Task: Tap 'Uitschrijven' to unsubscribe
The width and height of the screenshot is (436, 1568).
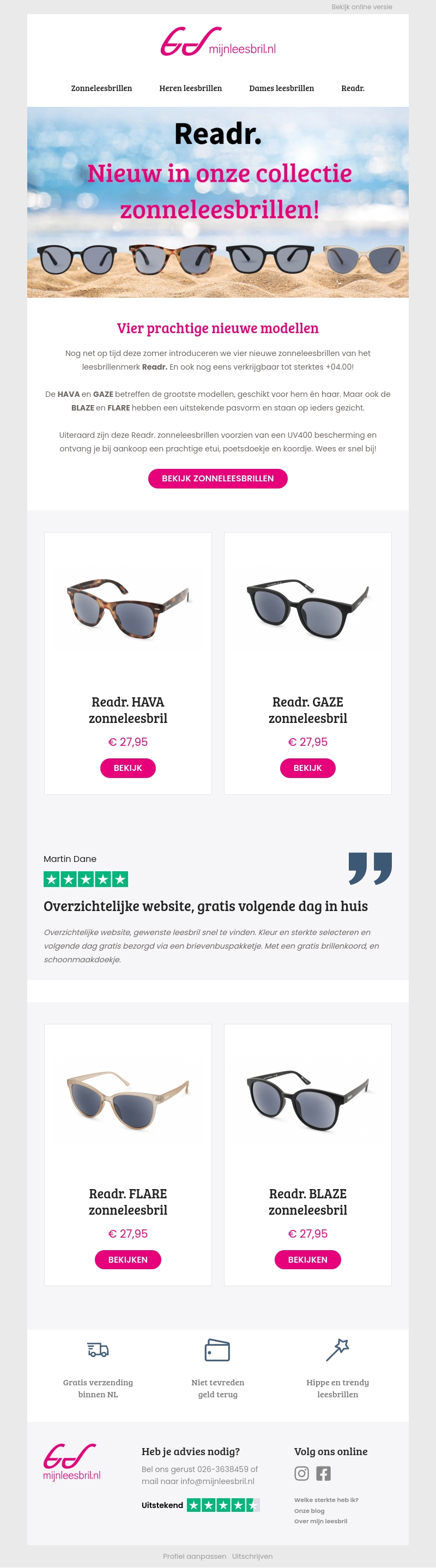Action: (252, 1556)
